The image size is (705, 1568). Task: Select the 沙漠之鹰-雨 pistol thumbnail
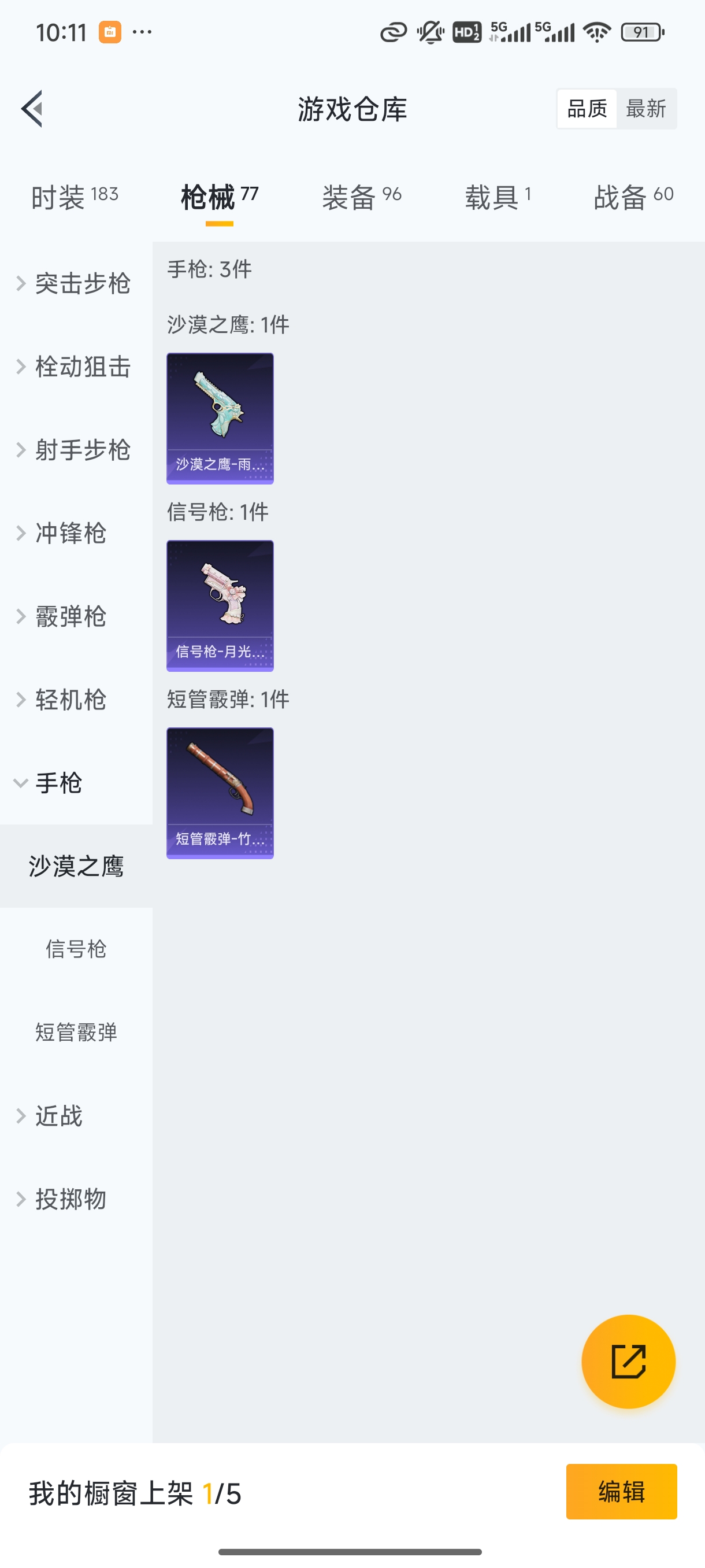point(220,419)
